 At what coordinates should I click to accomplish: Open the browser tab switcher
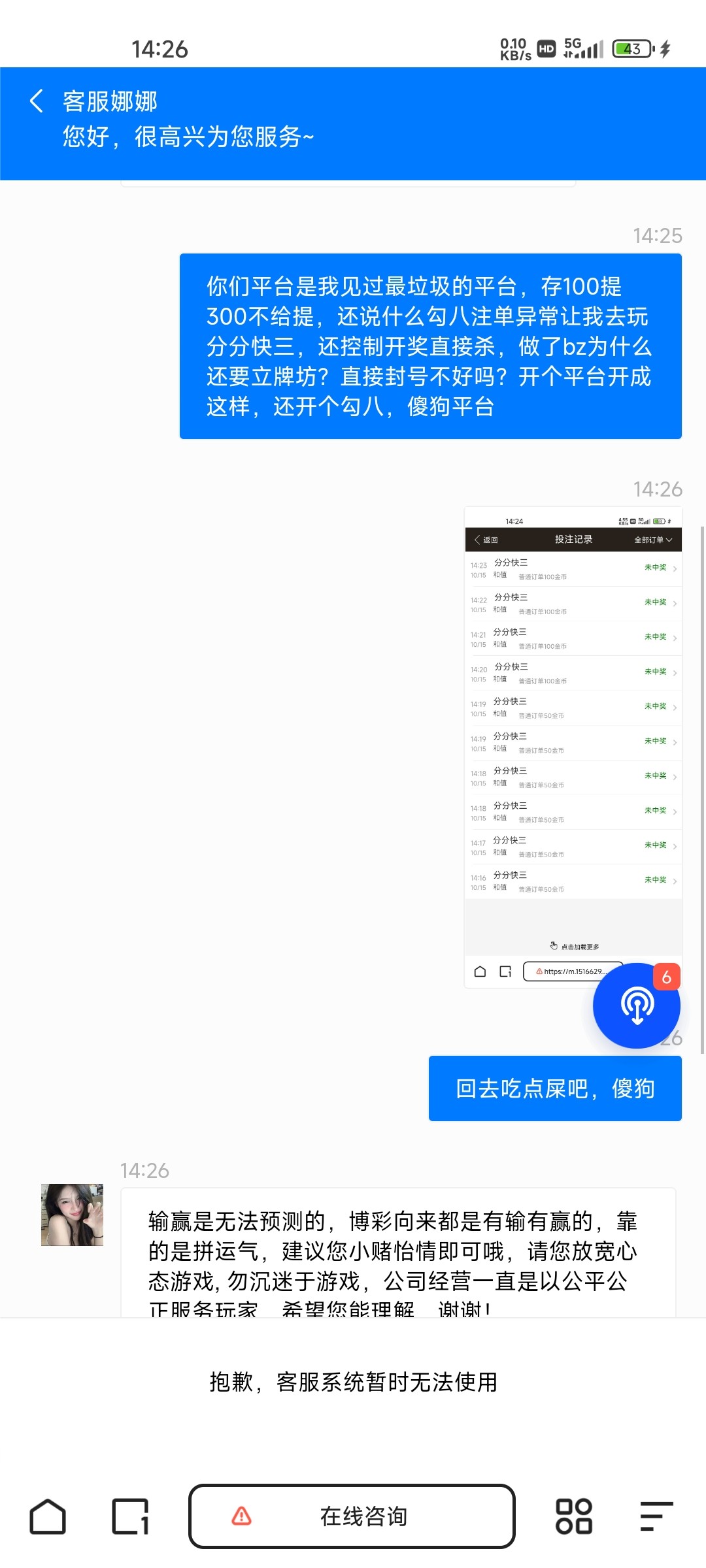pyautogui.click(x=130, y=1516)
